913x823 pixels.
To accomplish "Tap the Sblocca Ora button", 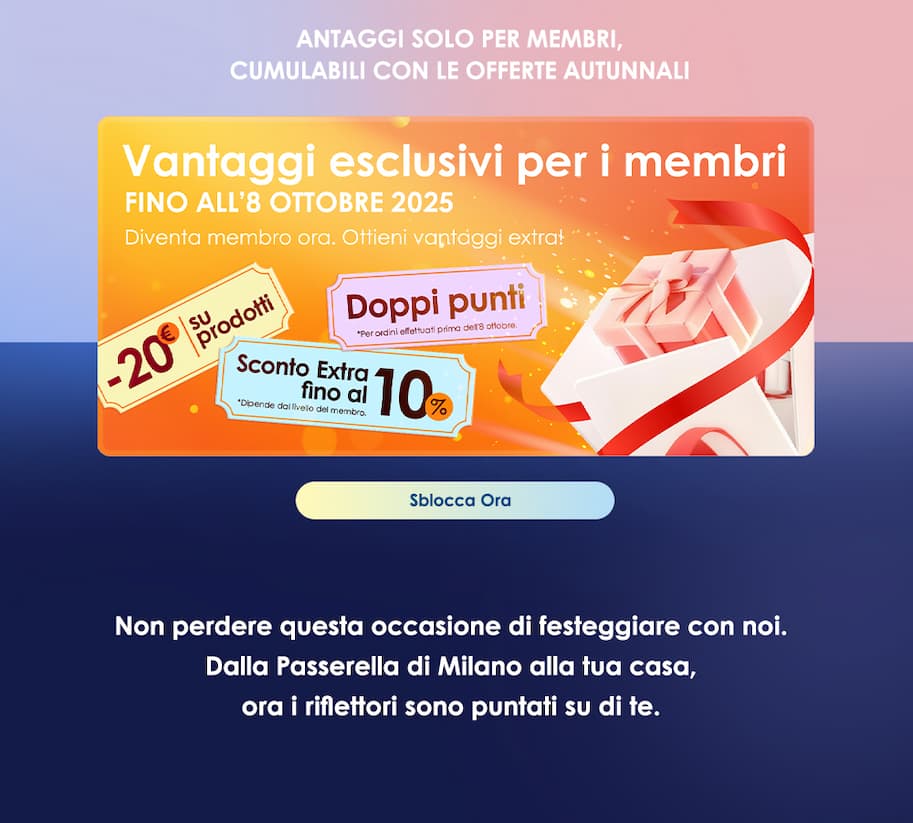I will tap(455, 500).
